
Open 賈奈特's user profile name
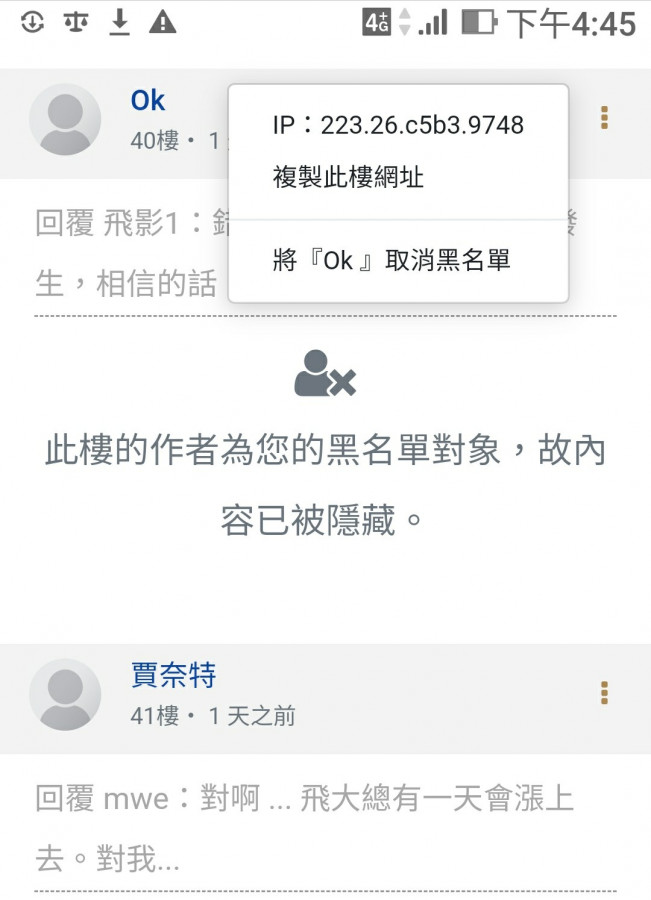[x=174, y=675]
